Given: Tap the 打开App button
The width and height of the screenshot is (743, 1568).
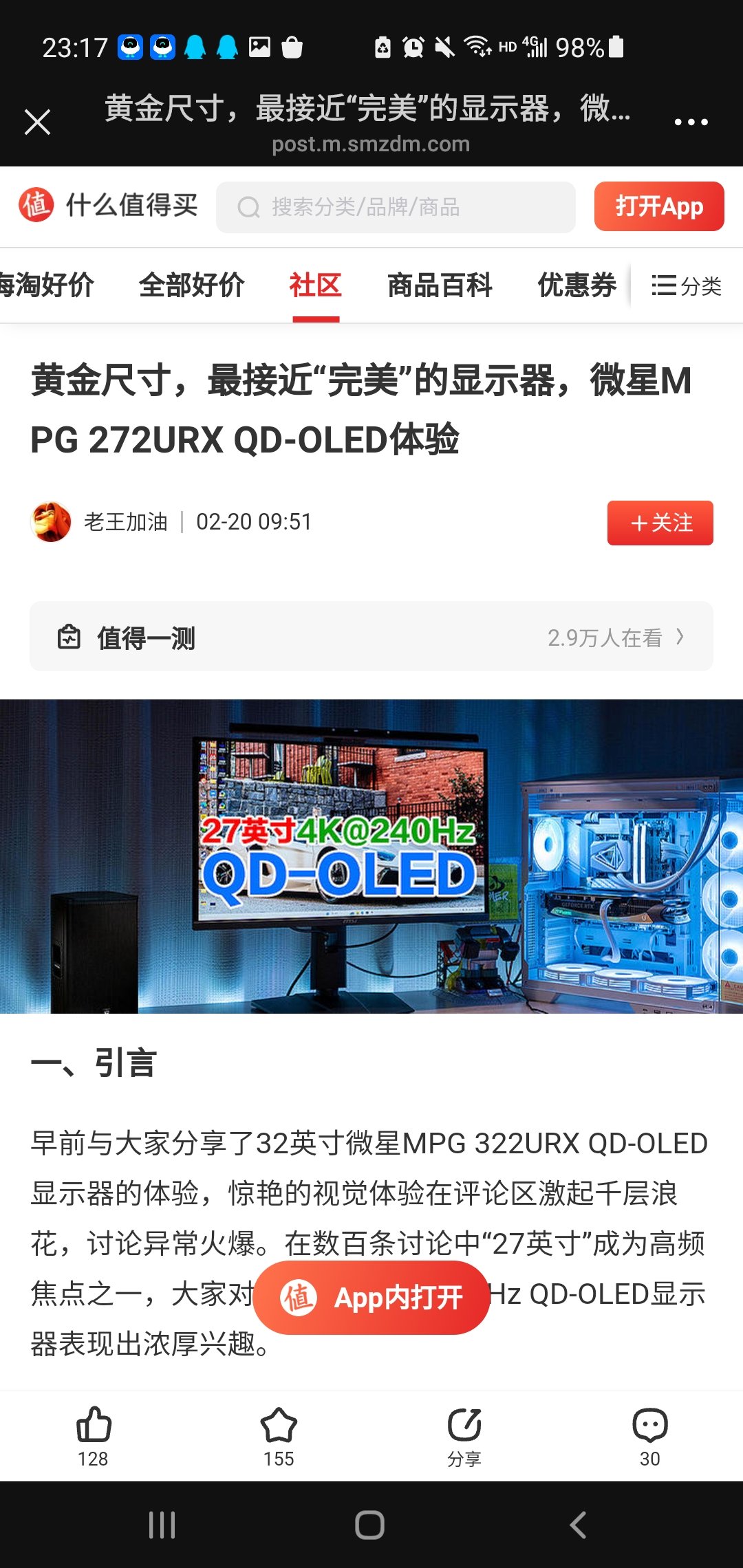Looking at the screenshot, I should pos(658,206).
